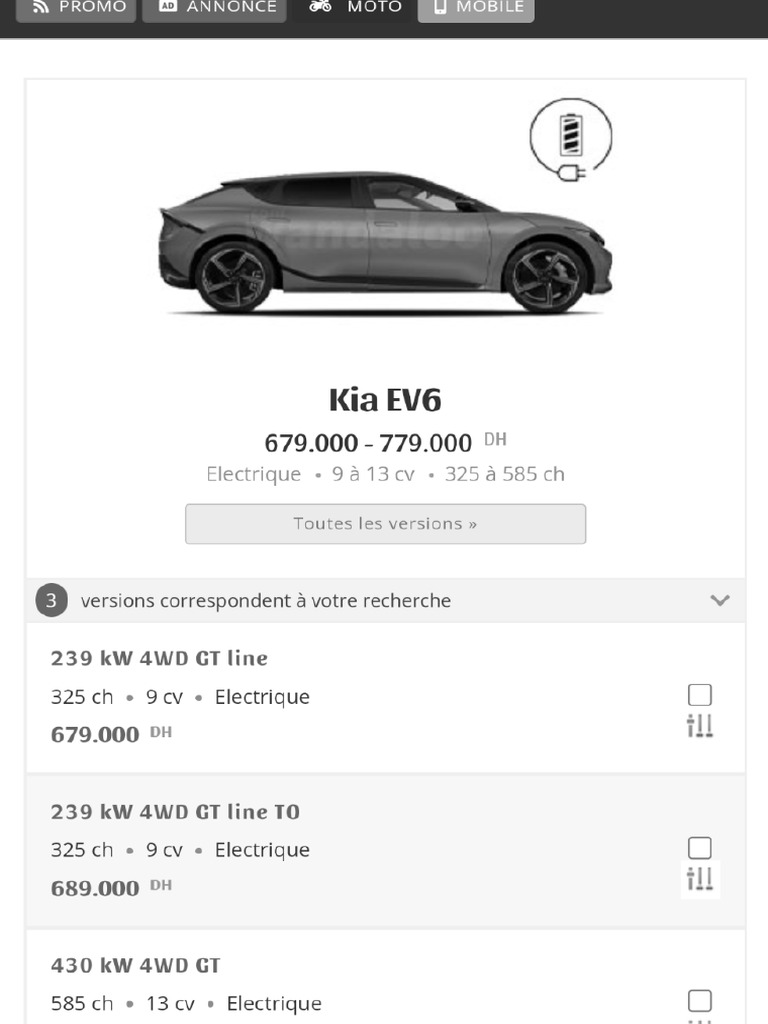Viewport: 768px width, 1024px height.
Task: Open the PROMO section
Action: coord(79,8)
